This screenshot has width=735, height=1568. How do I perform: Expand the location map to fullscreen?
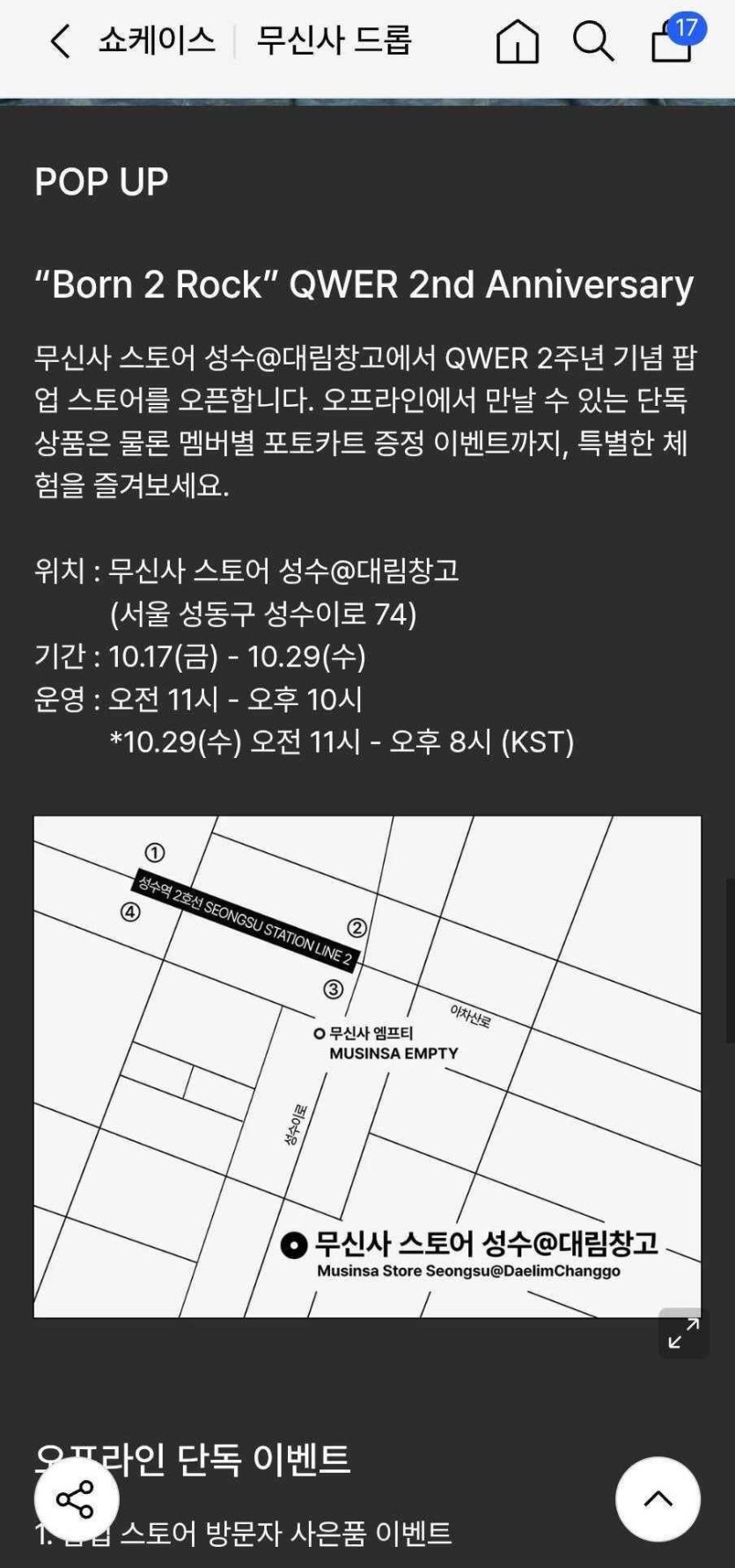[x=683, y=1333]
